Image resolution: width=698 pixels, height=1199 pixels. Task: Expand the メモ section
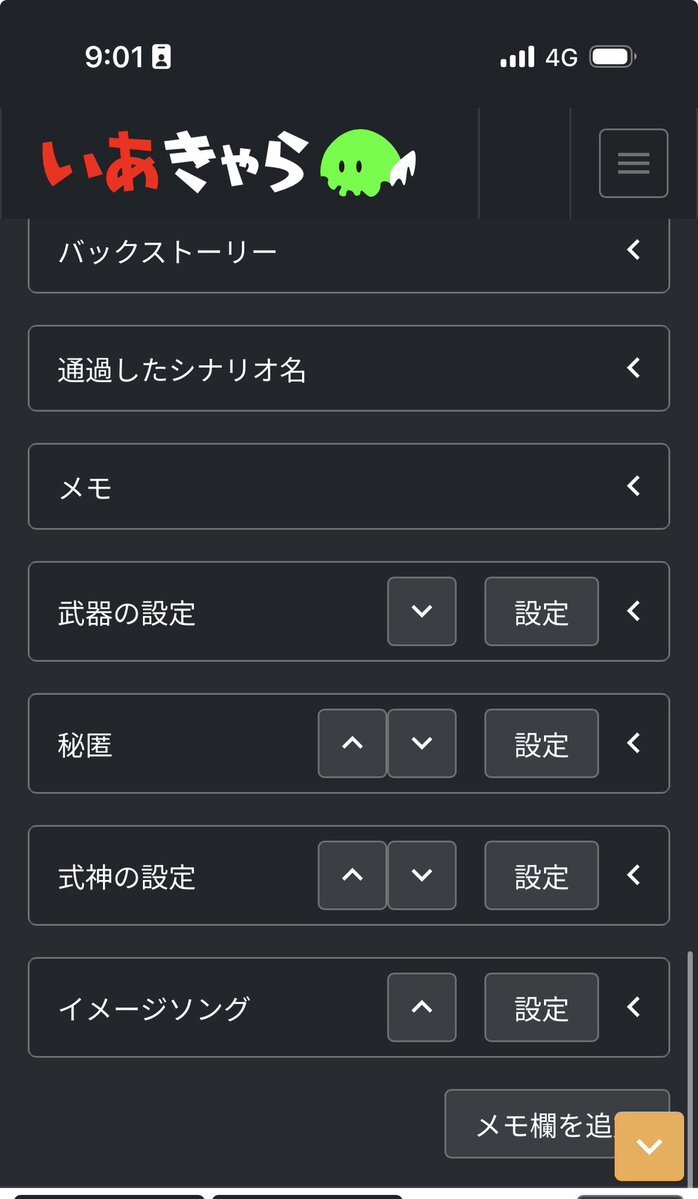coord(633,486)
